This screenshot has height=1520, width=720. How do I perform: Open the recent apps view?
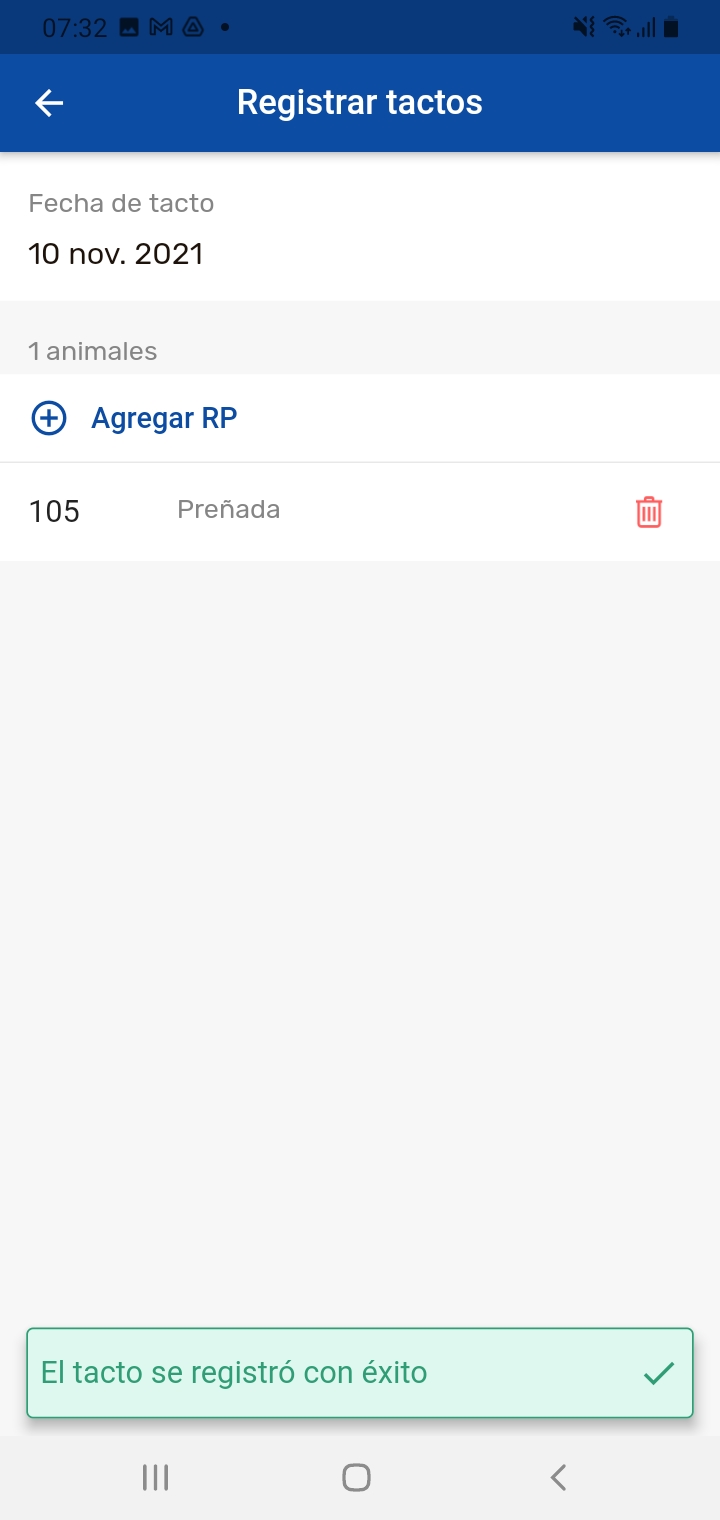(x=155, y=1477)
